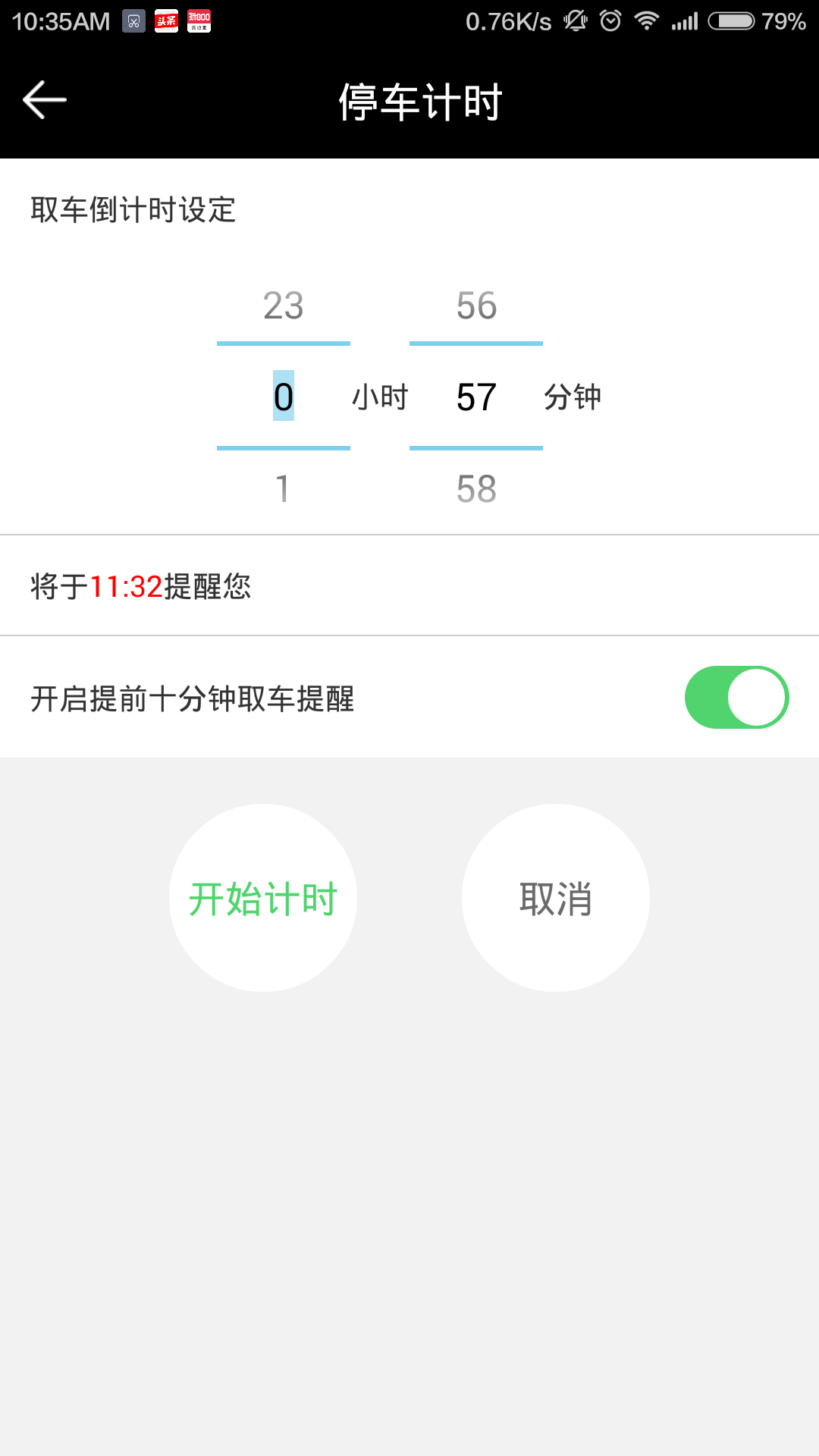Start timing with 开始计时
819x1456 pixels.
[x=263, y=899]
